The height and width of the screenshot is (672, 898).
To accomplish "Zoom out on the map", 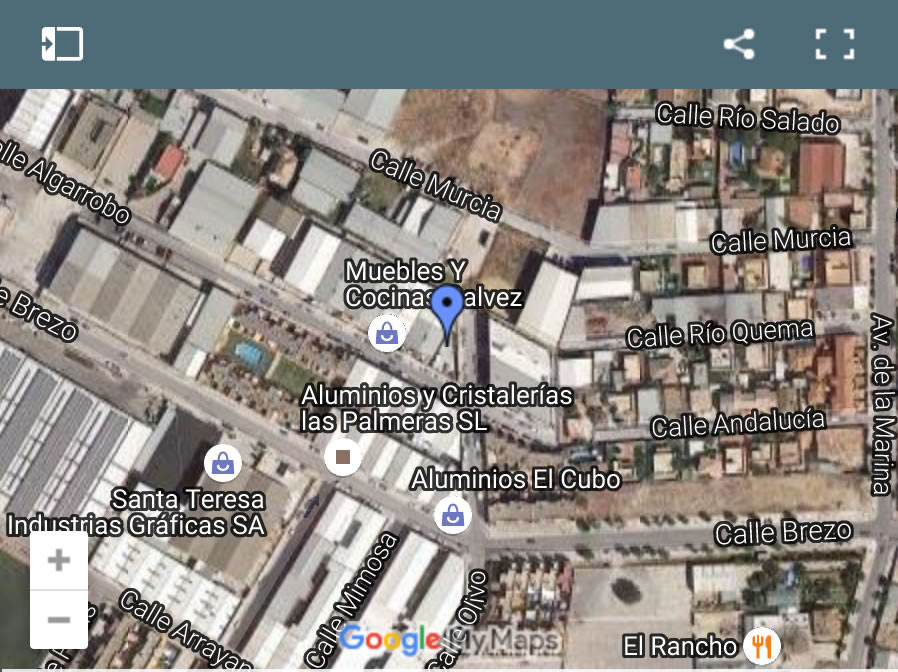I will [59, 619].
